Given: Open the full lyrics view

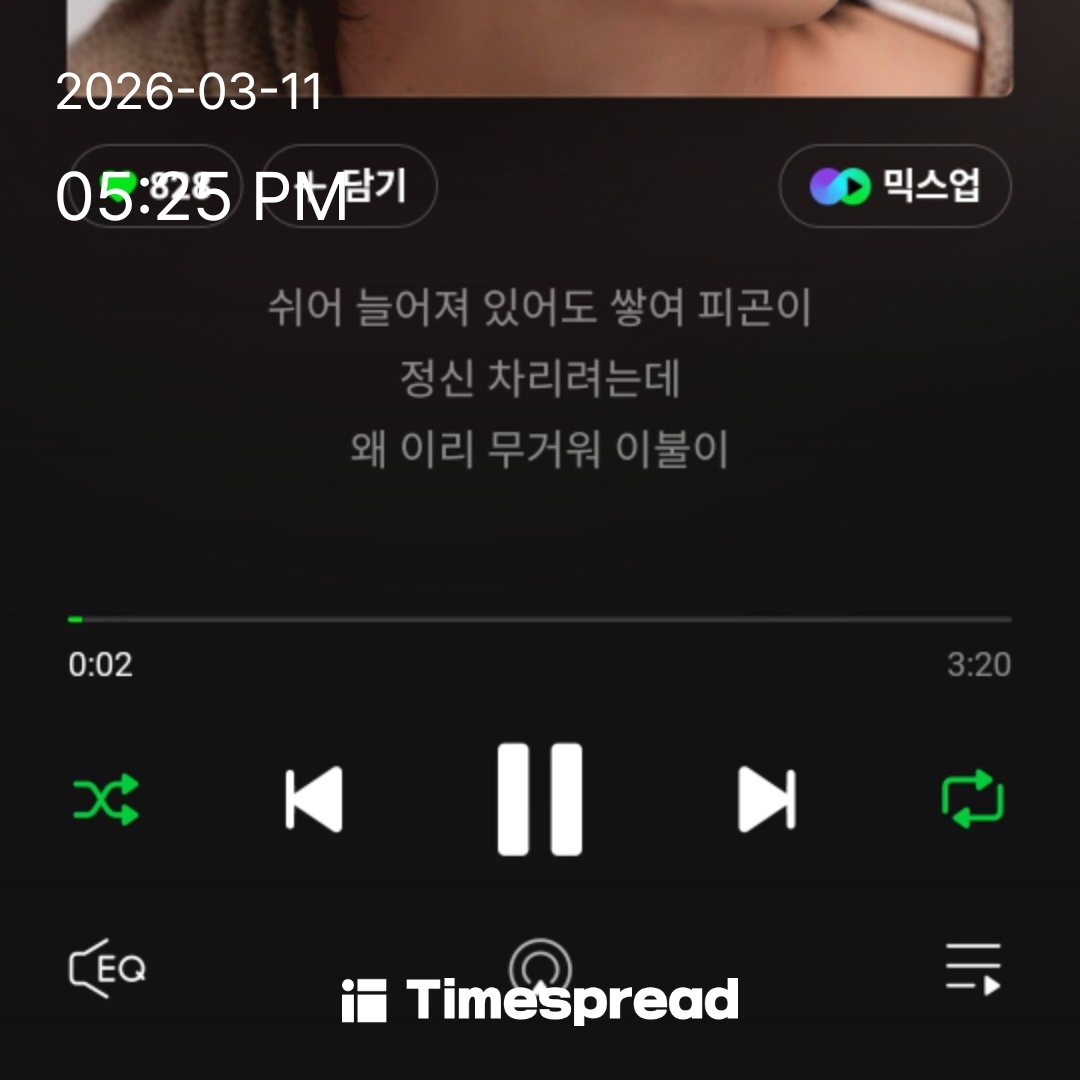Looking at the screenshot, I should point(540,378).
